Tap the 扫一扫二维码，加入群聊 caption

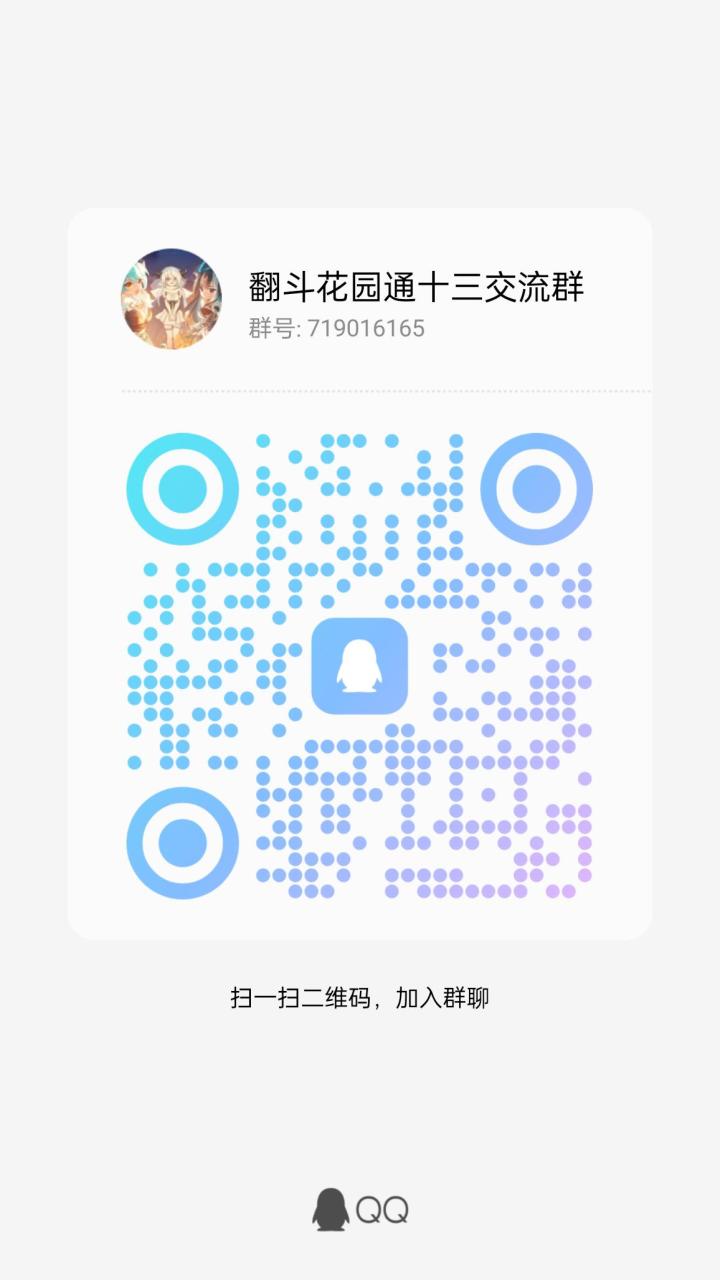pyautogui.click(x=360, y=996)
